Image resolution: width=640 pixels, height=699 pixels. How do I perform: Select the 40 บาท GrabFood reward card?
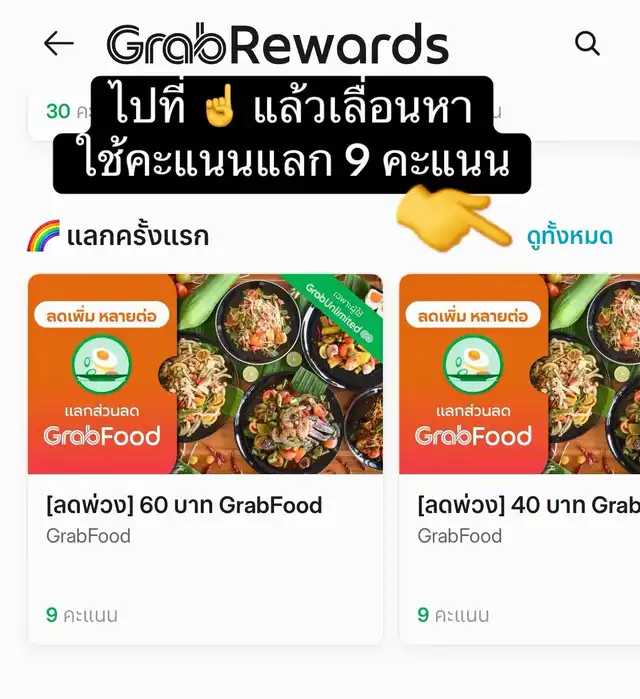(x=520, y=459)
